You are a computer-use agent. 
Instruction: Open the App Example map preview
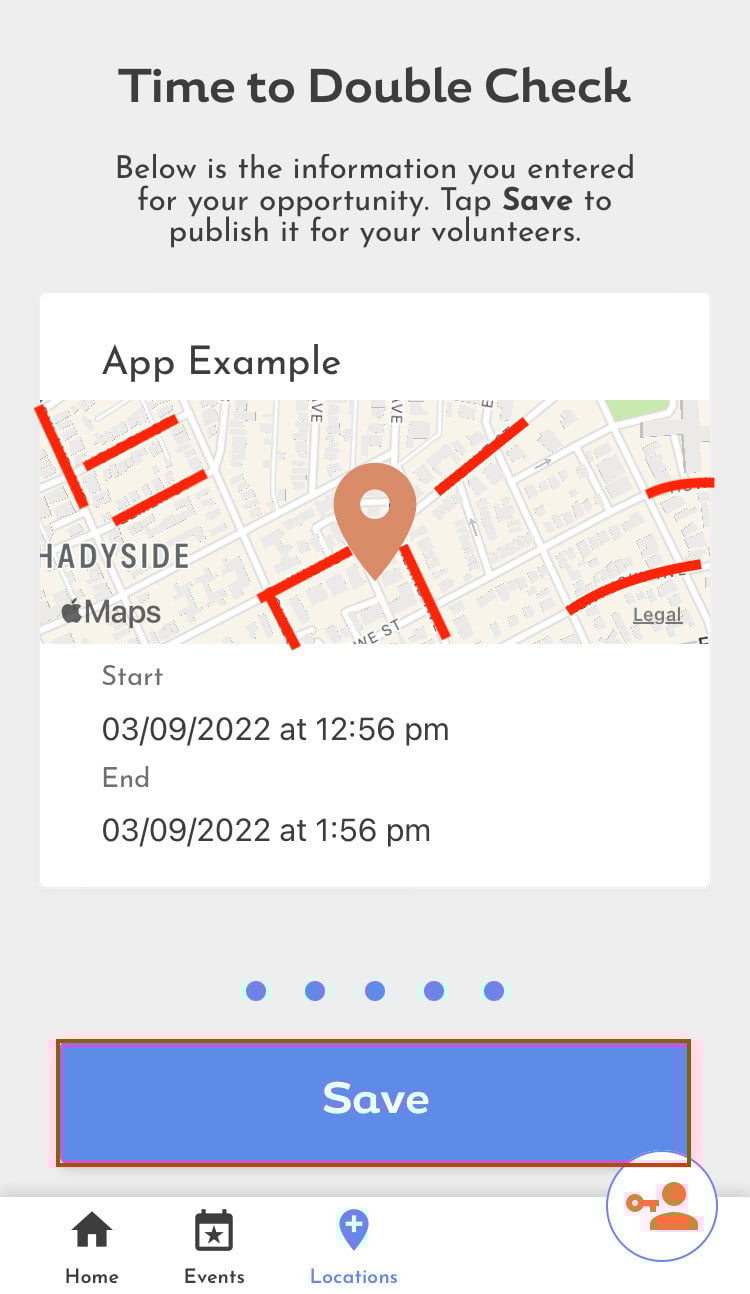click(375, 522)
